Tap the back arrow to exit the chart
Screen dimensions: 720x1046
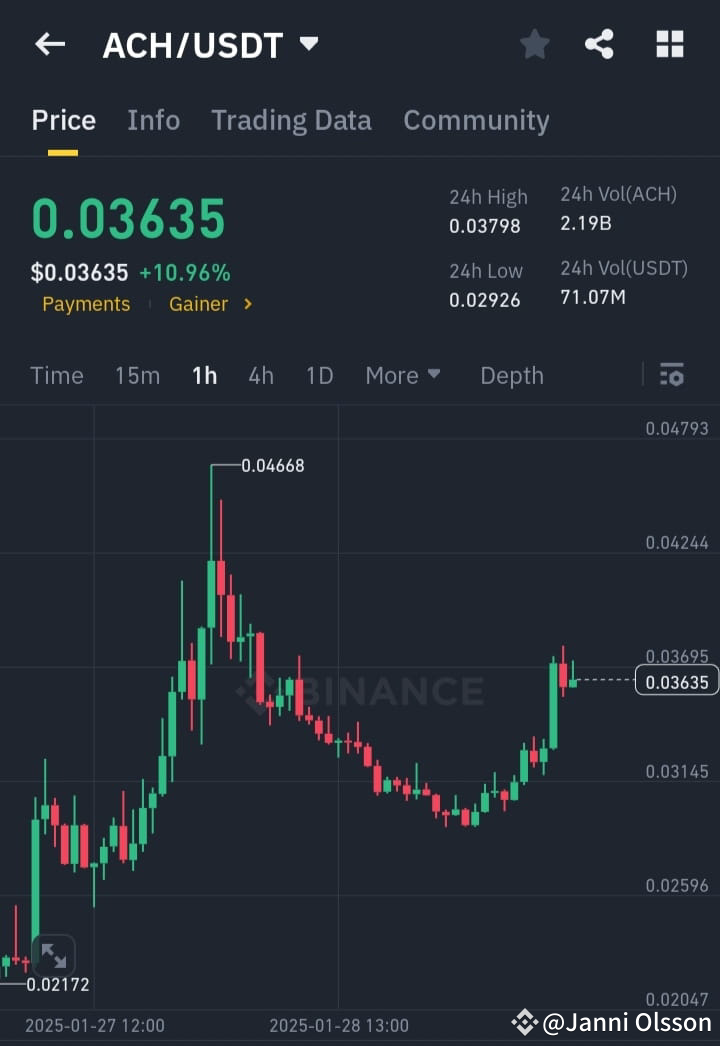pos(49,44)
